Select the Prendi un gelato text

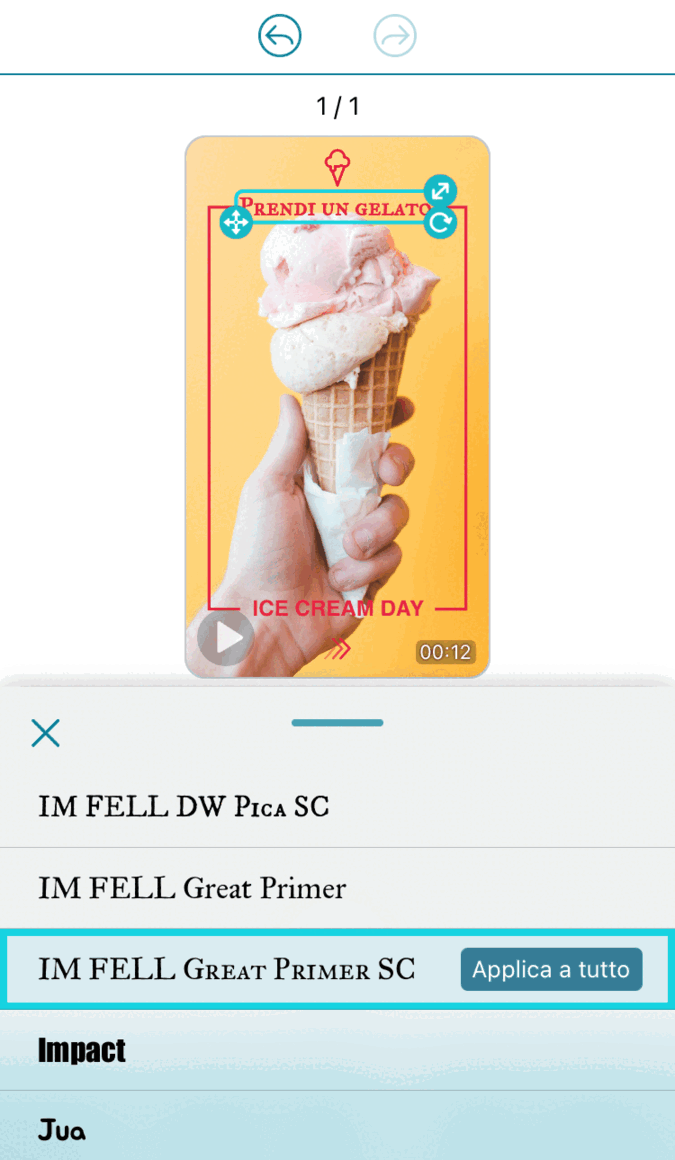click(336, 209)
